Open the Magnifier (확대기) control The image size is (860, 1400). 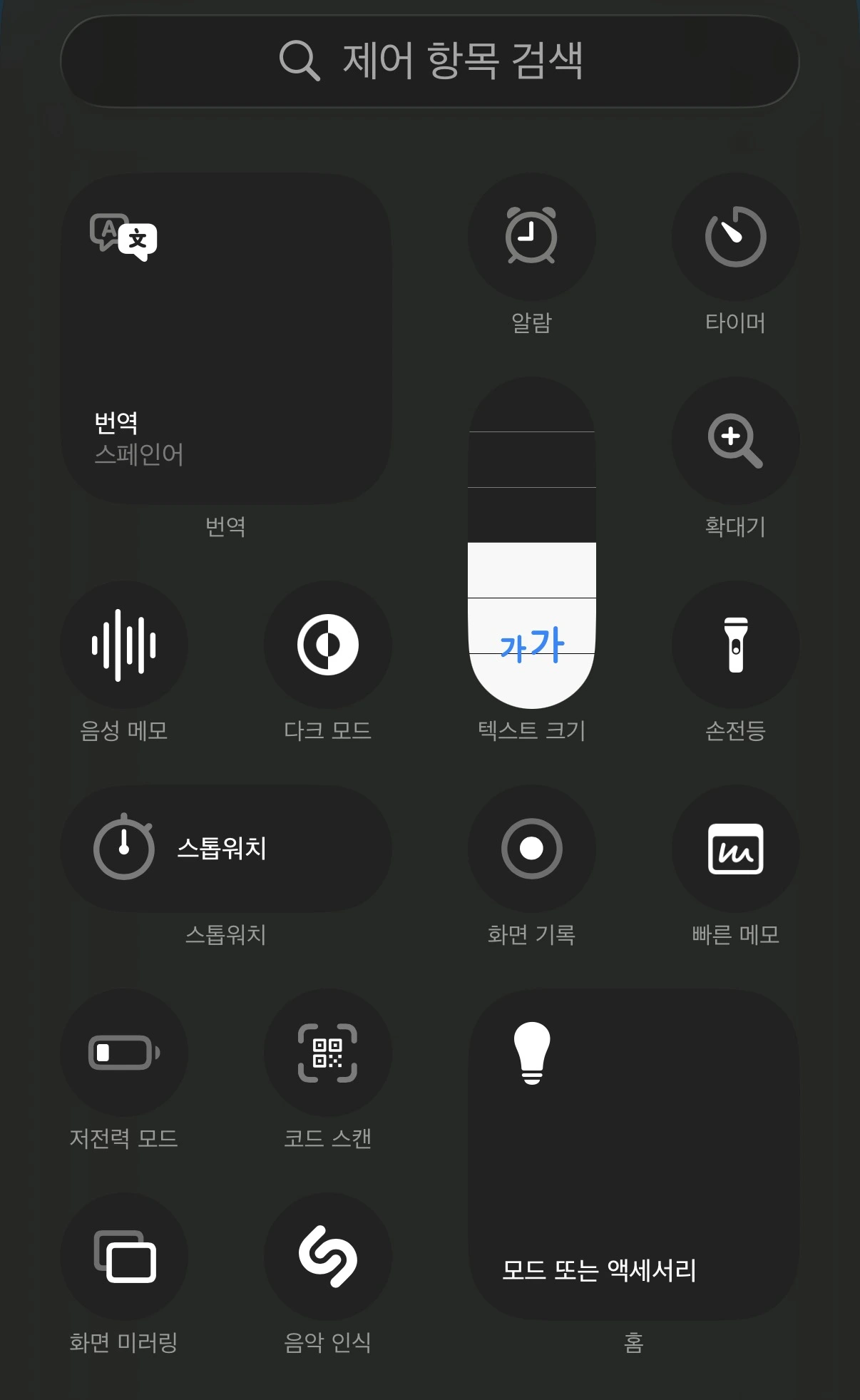pyautogui.click(x=735, y=441)
